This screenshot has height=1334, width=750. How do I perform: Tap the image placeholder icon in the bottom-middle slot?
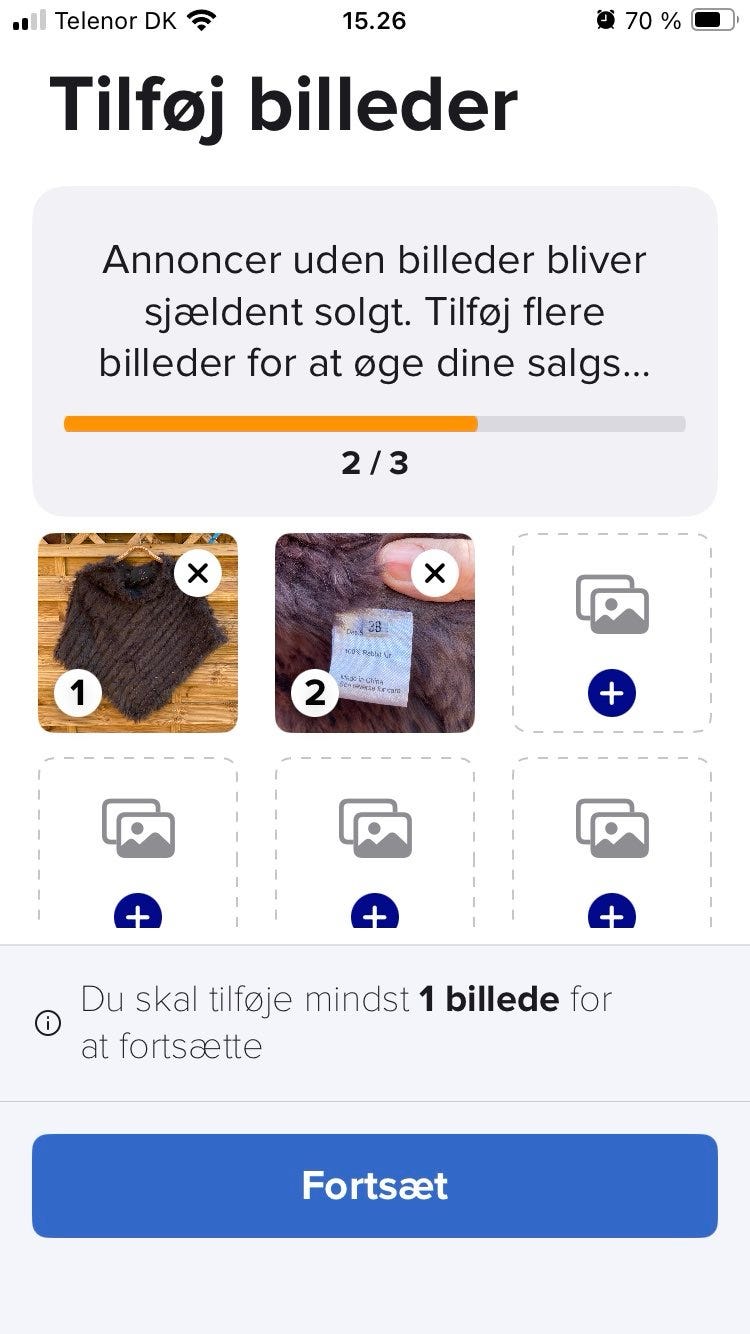(375, 827)
